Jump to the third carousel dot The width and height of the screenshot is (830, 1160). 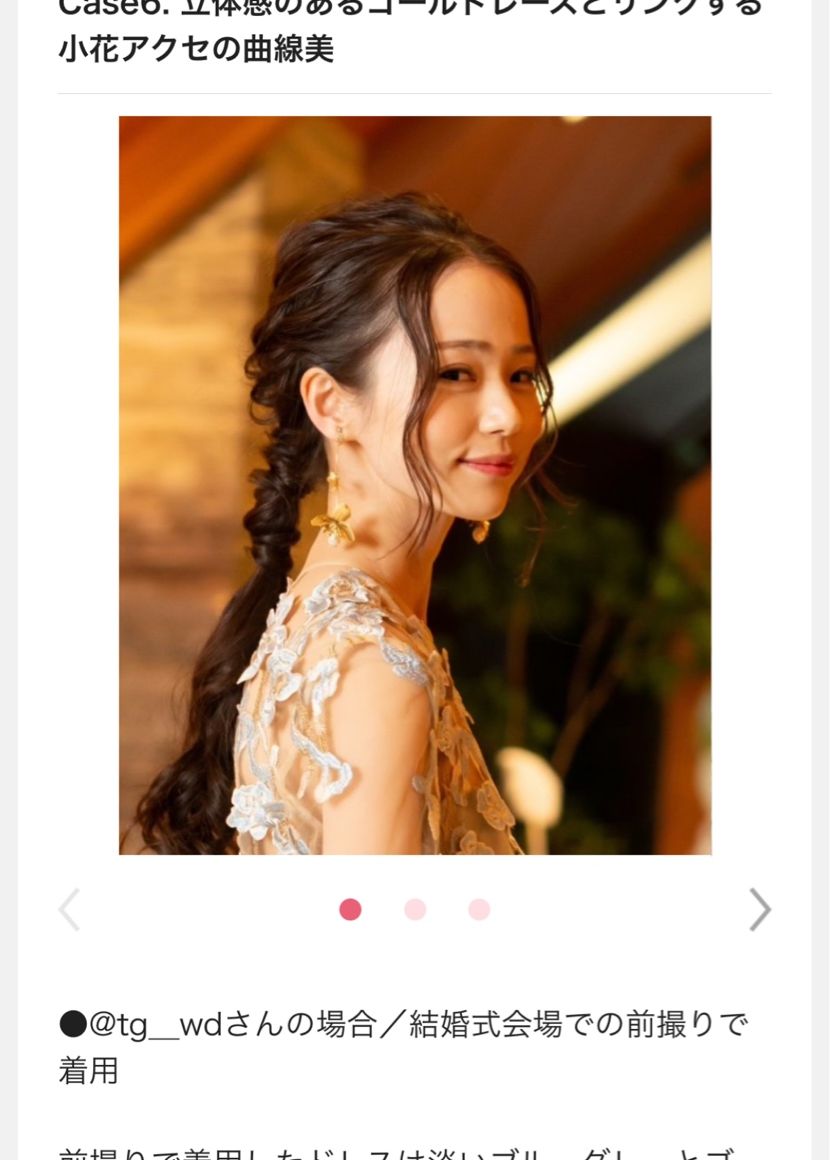pyautogui.click(x=479, y=909)
